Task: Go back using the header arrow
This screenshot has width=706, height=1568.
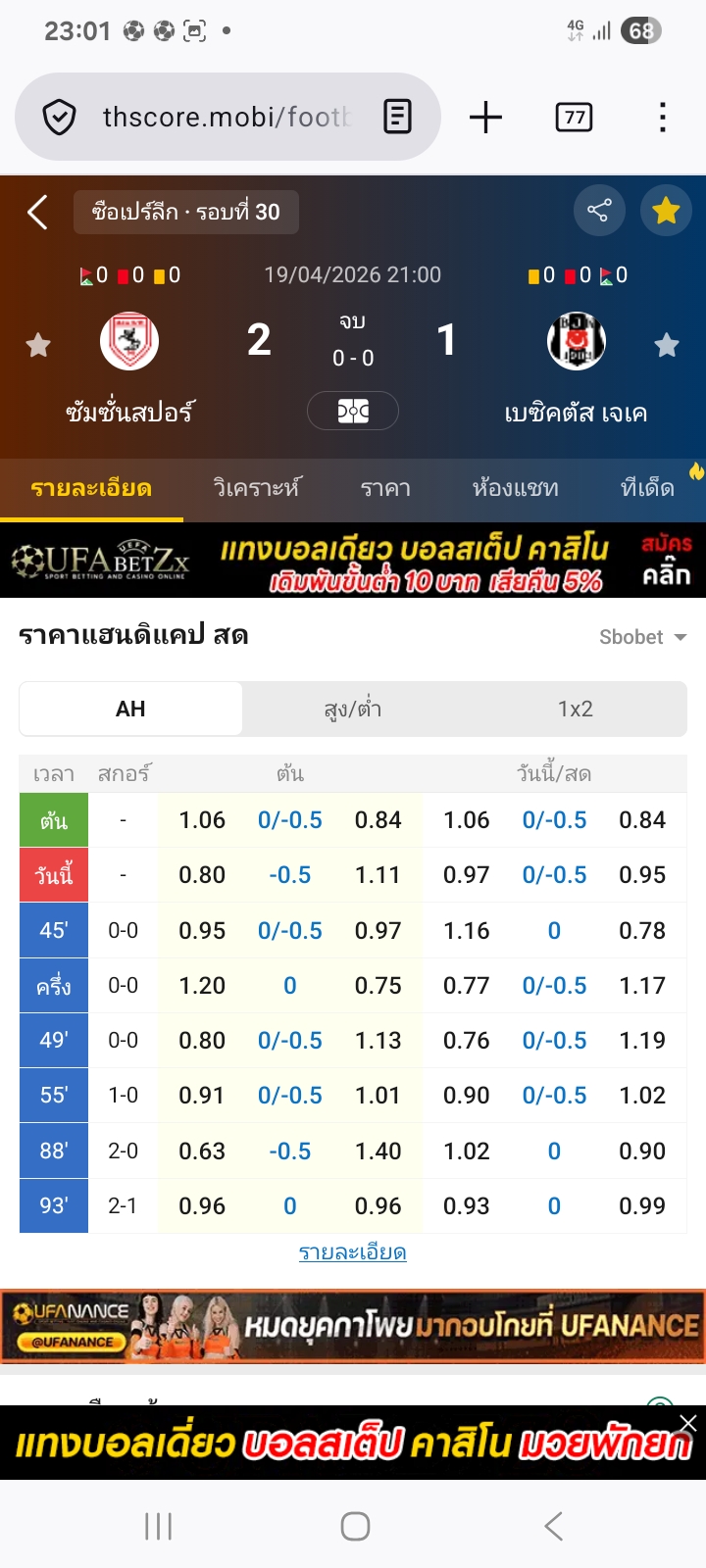Action: point(37,212)
